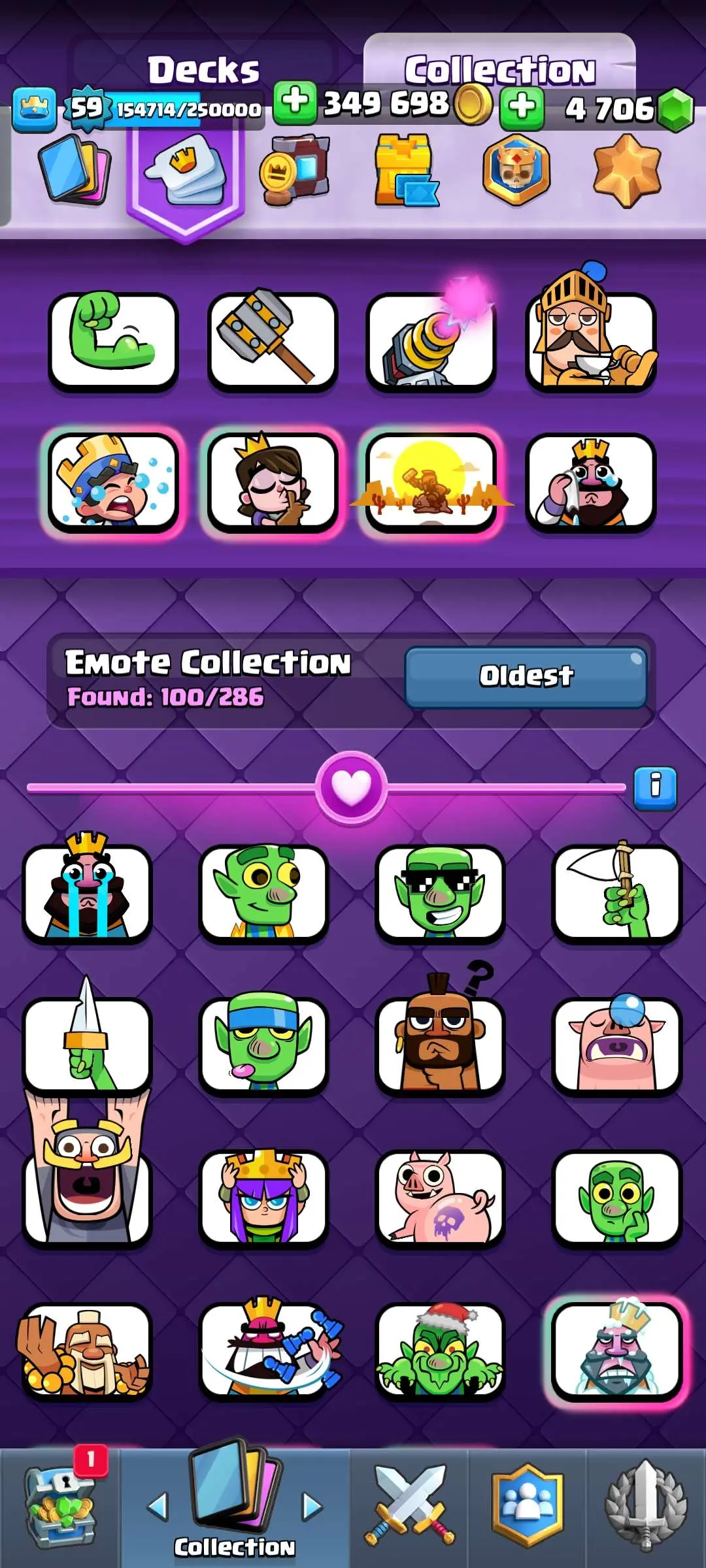Select the tea-drinking knight emote slot

click(590, 340)
